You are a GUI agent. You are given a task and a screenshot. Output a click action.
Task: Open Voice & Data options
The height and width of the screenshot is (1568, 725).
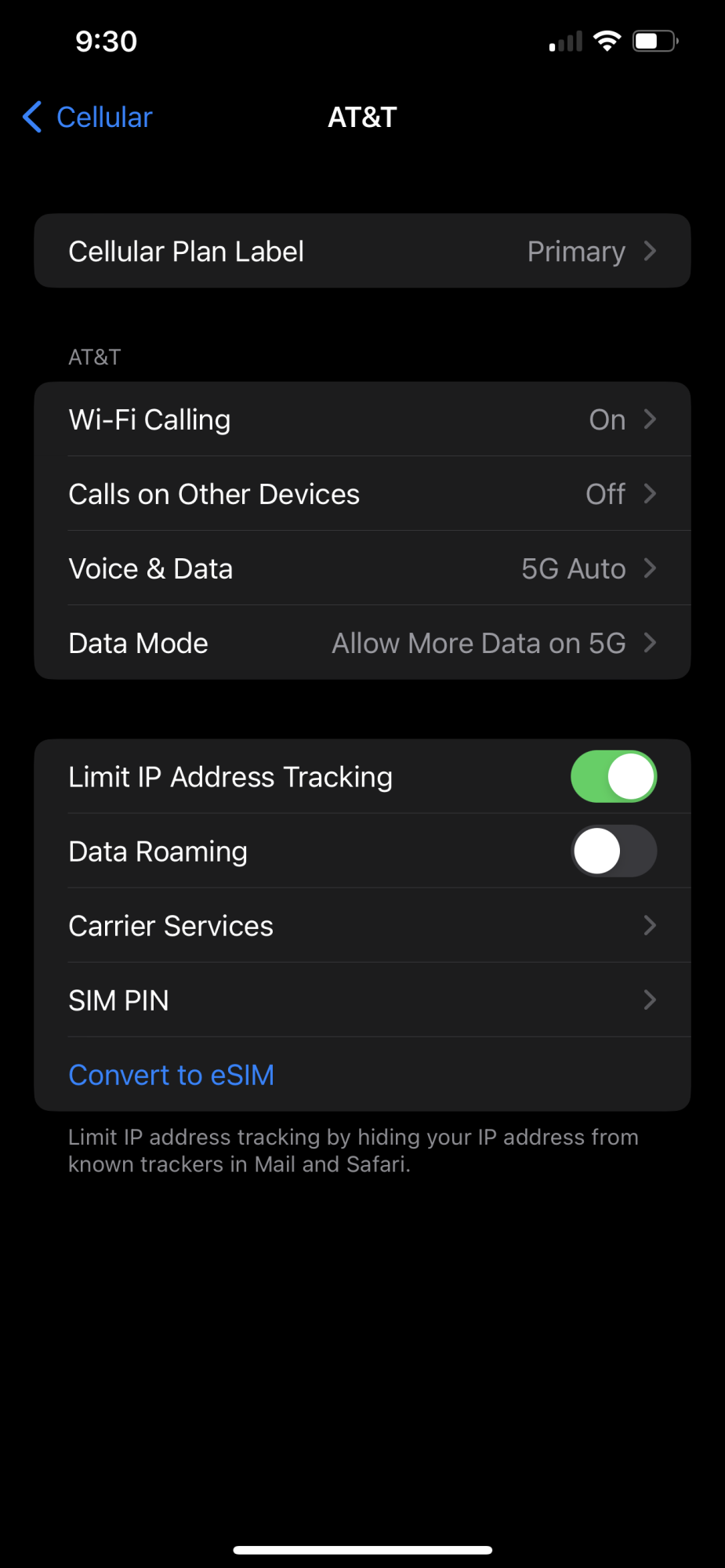pos(362,568)
